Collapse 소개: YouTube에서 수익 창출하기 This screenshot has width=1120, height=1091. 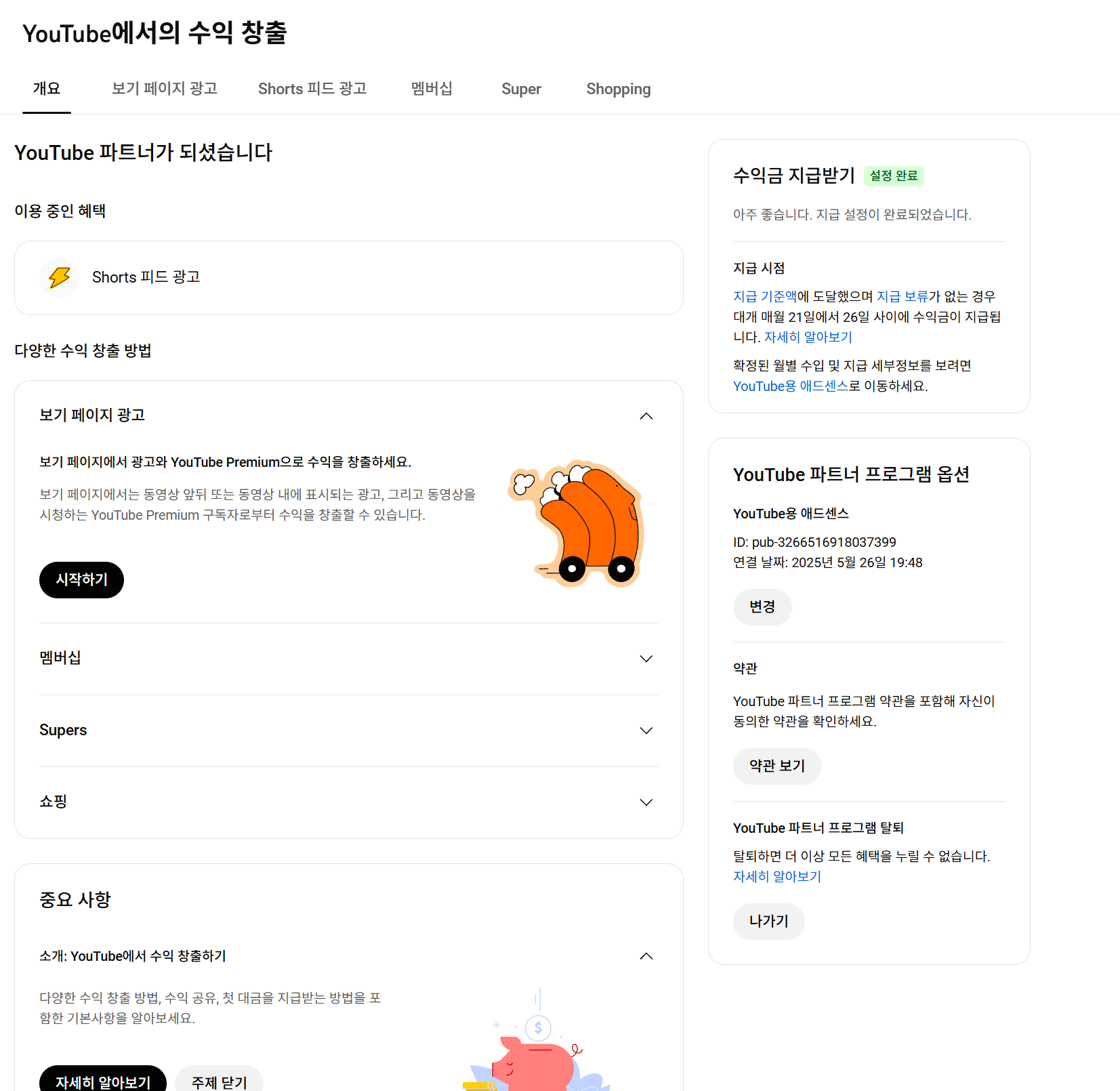click(x=646, y=956)
